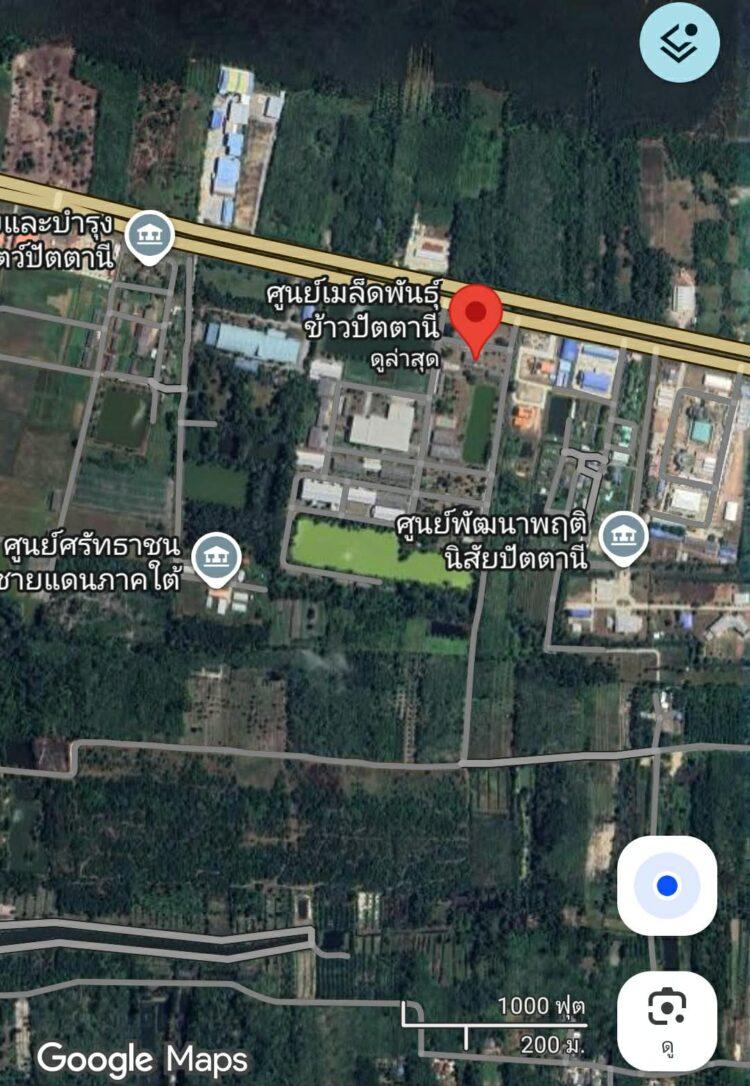The image size is (750, 1086).
Task: Center map on my current location
Action: click(667, 885)
